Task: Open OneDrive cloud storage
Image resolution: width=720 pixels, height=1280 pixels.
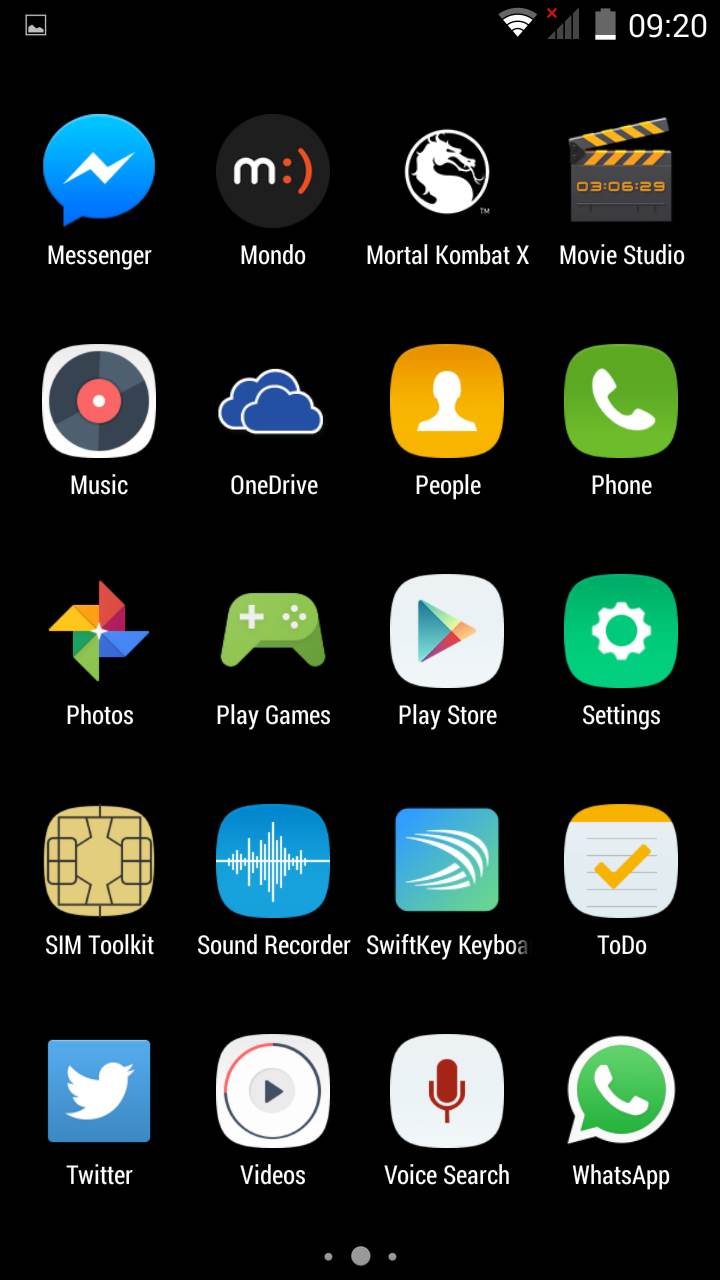Action: [273, 402]
